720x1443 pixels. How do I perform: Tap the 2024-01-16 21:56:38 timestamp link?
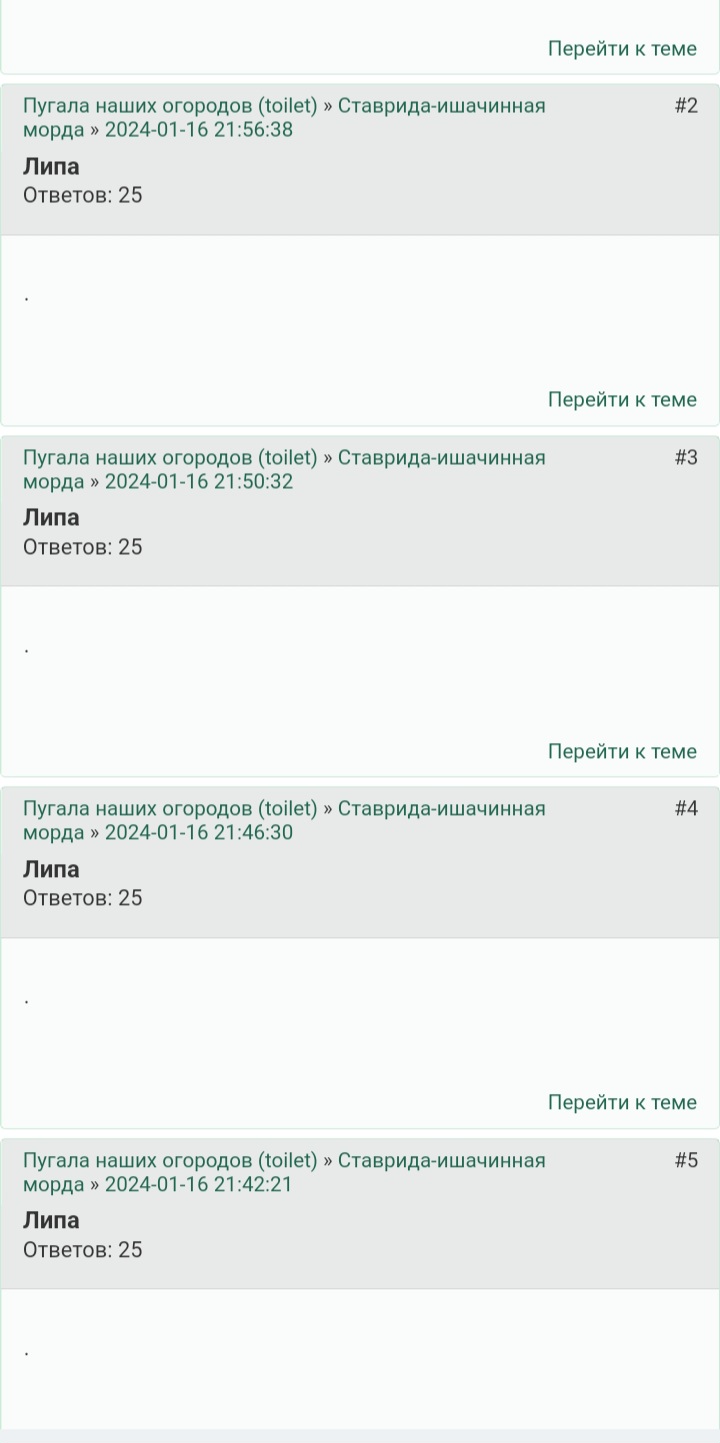[199, 129]
